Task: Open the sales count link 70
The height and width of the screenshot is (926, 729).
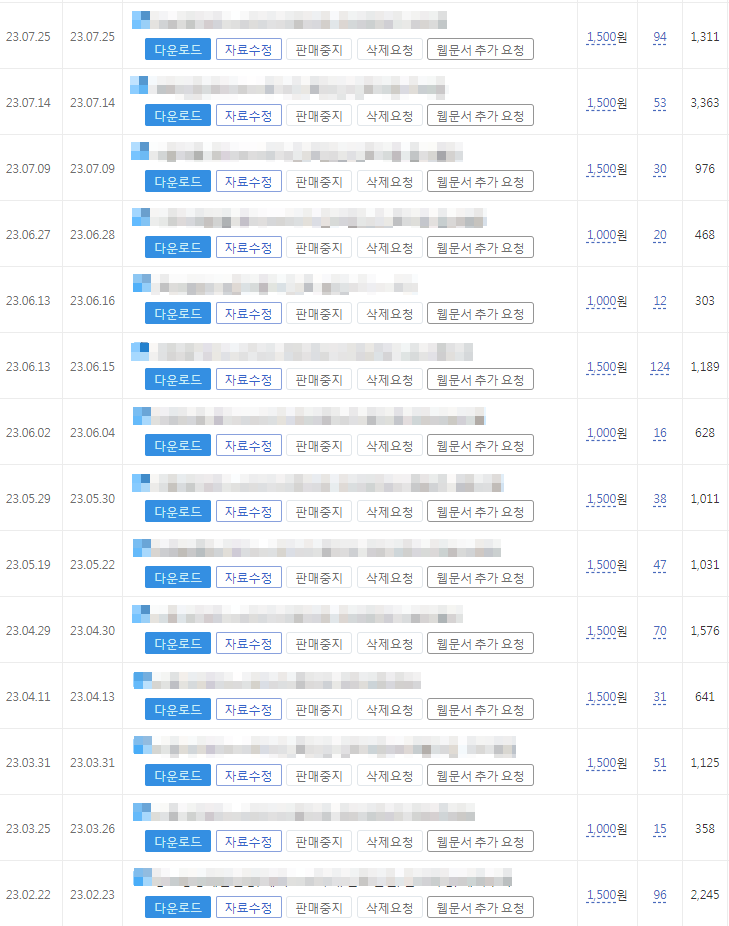Action: click(x=660, y=631)
